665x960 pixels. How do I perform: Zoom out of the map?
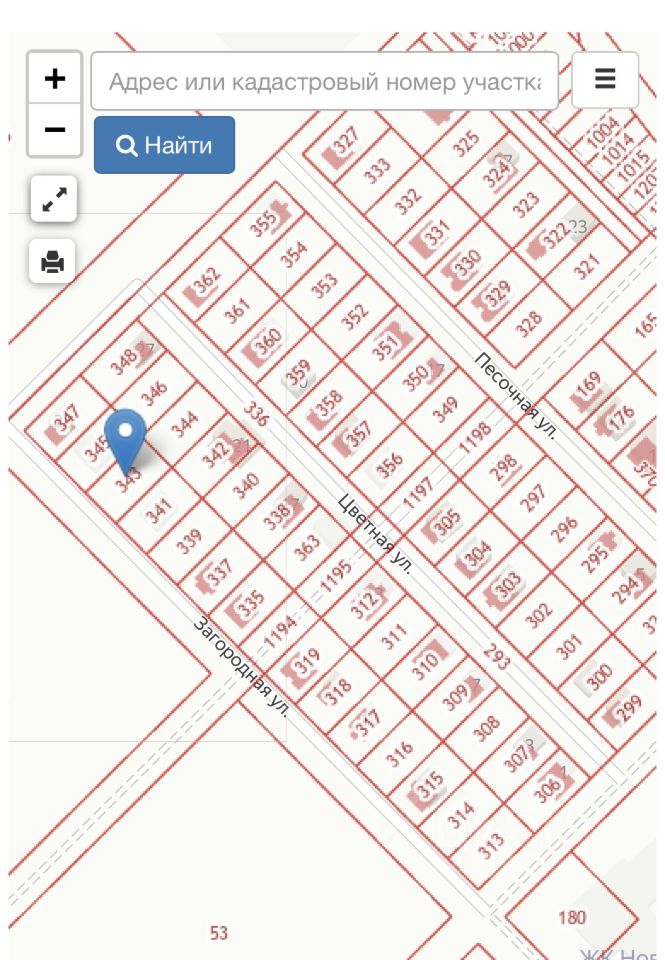(x=54, y=130)
